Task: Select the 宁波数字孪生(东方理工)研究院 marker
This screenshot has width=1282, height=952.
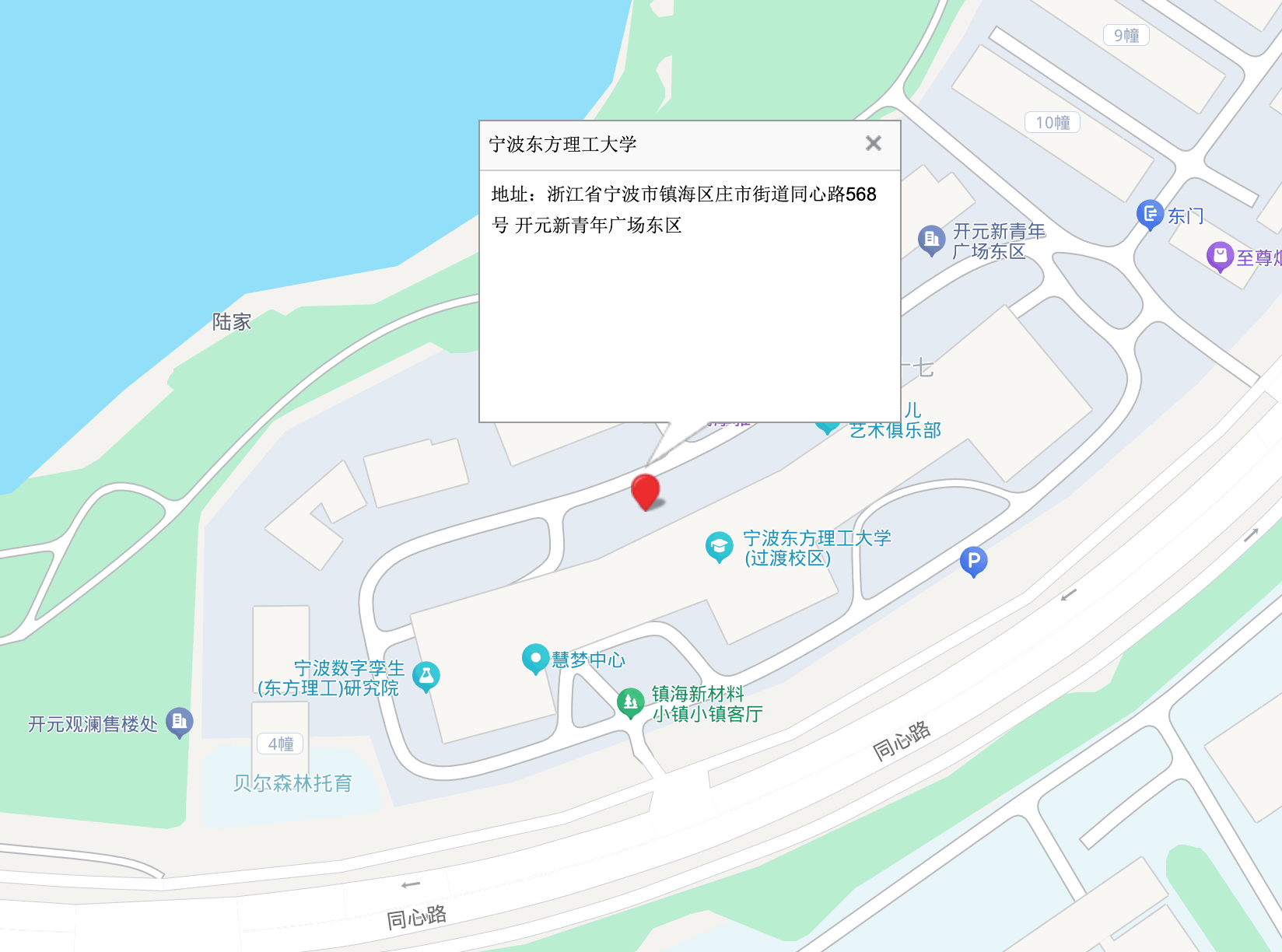Action: click(x=426, y=676)
